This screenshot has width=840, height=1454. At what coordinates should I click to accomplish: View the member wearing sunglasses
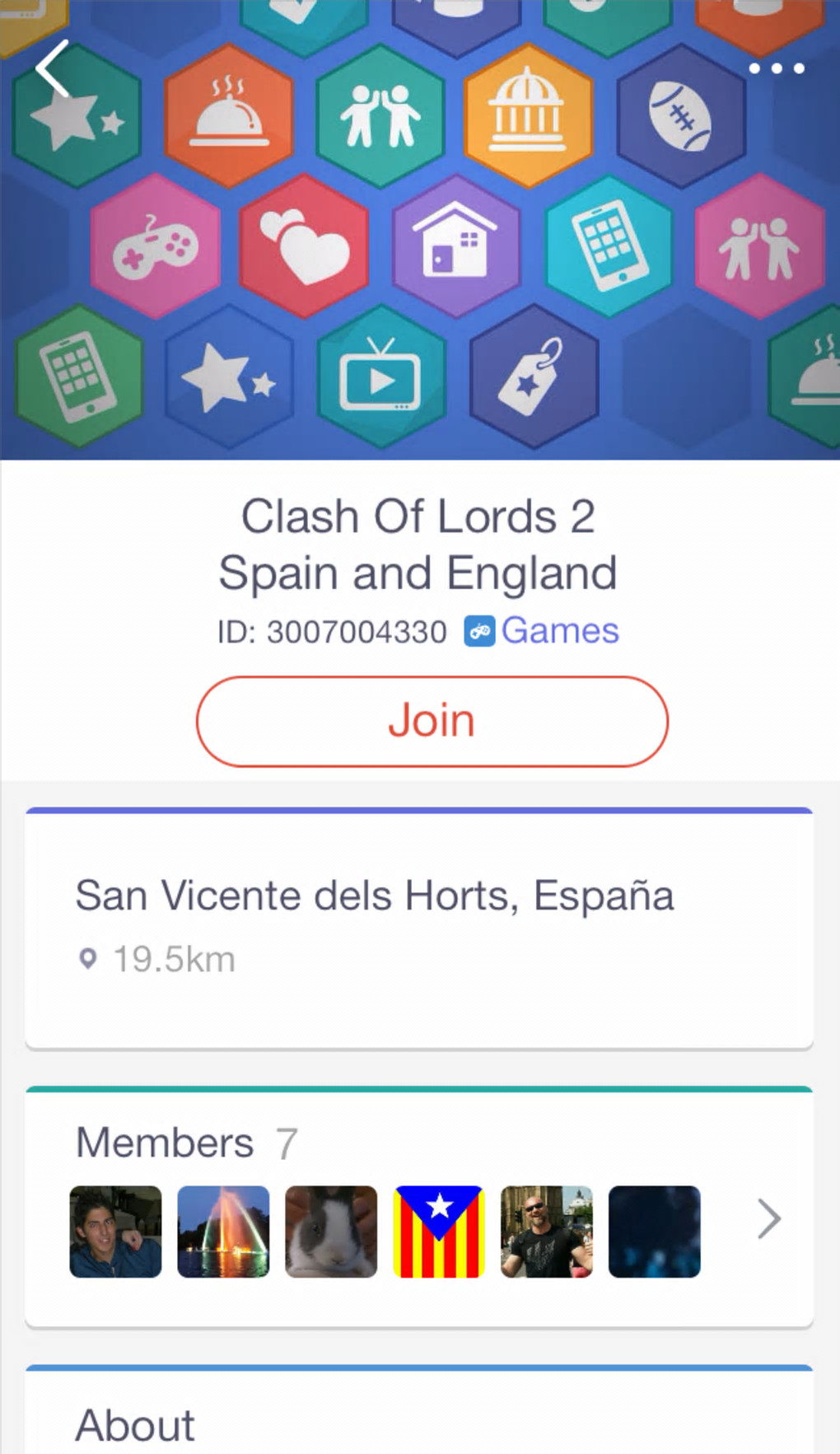coord(547,1232)
